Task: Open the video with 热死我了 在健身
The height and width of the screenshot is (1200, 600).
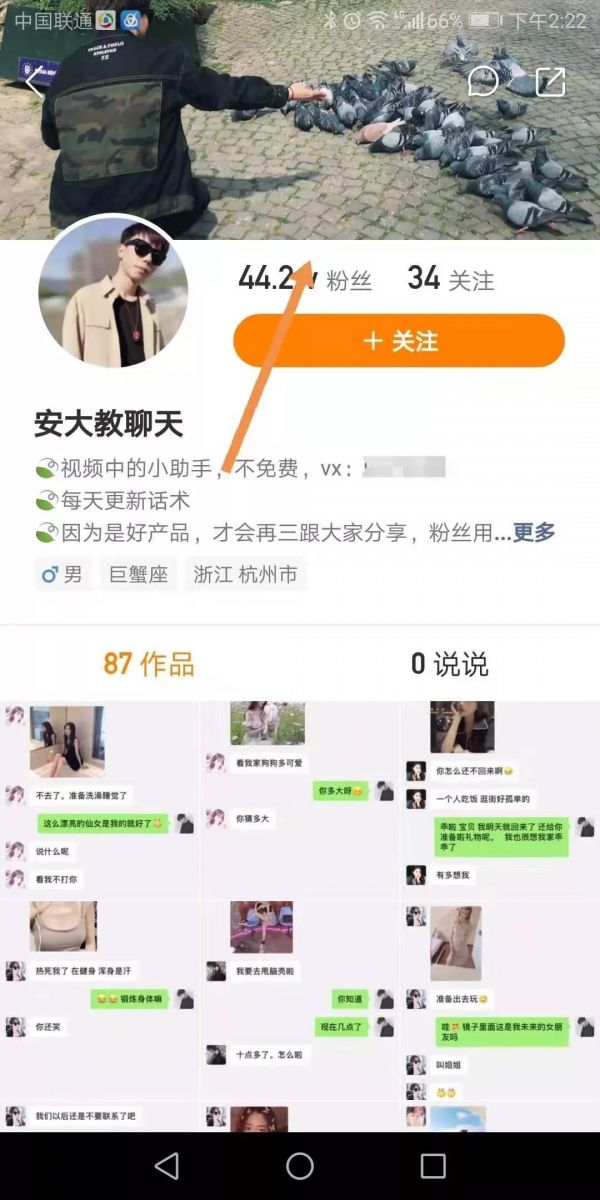Action: click(100, 995)
